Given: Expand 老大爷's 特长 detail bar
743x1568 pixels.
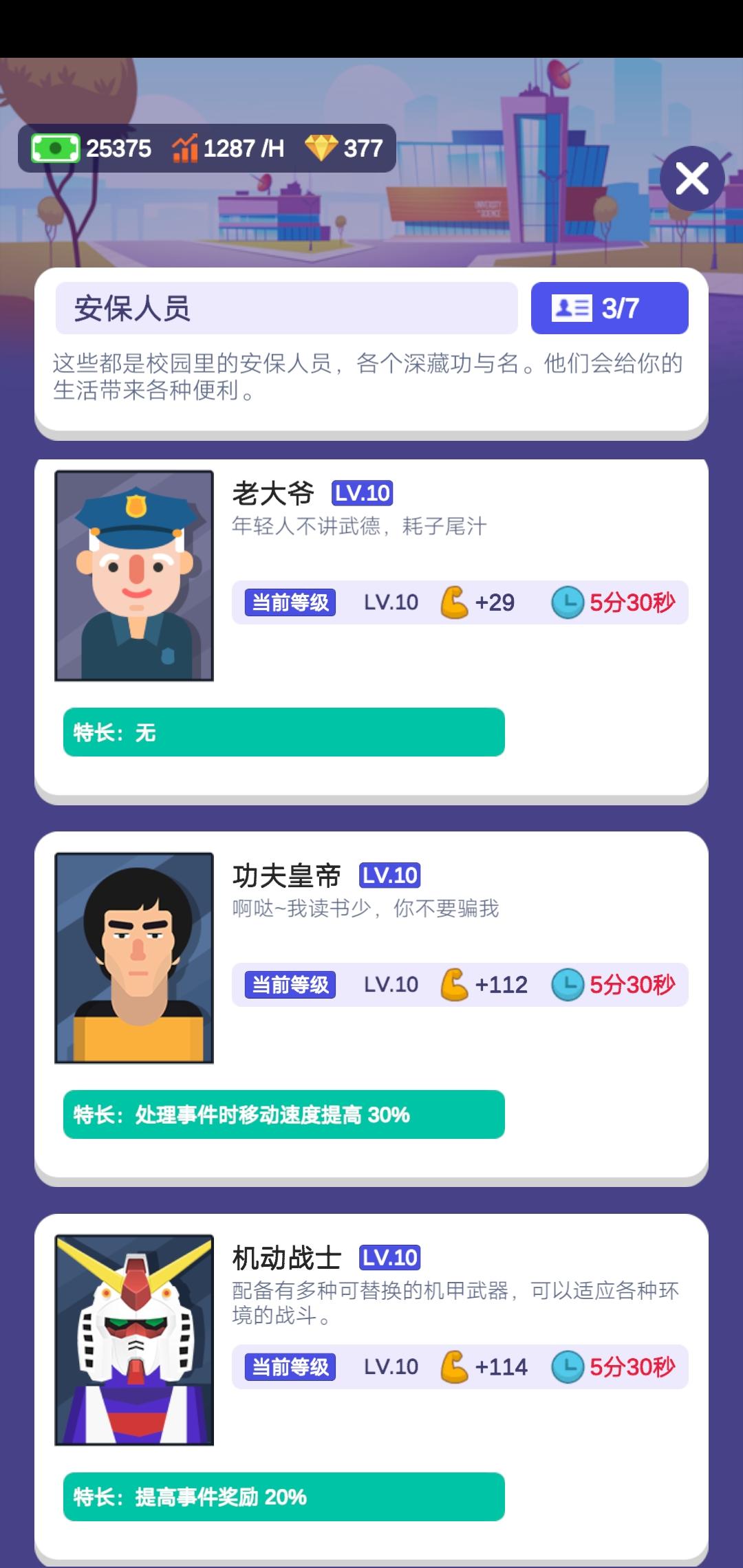Looking at the screenshot, I should coord(286,733).
